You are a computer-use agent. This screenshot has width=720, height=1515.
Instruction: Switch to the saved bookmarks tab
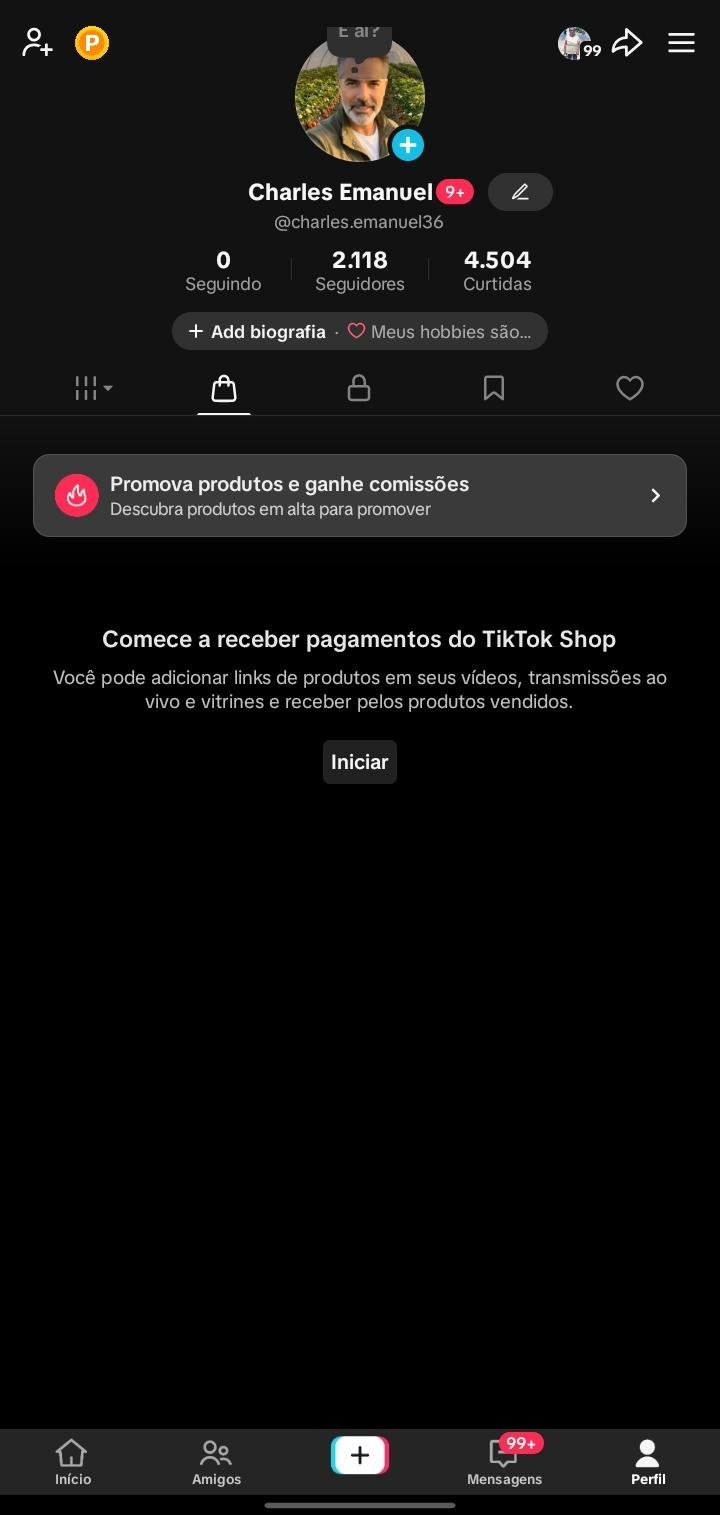pyautogui.click(x=494, y=388)
